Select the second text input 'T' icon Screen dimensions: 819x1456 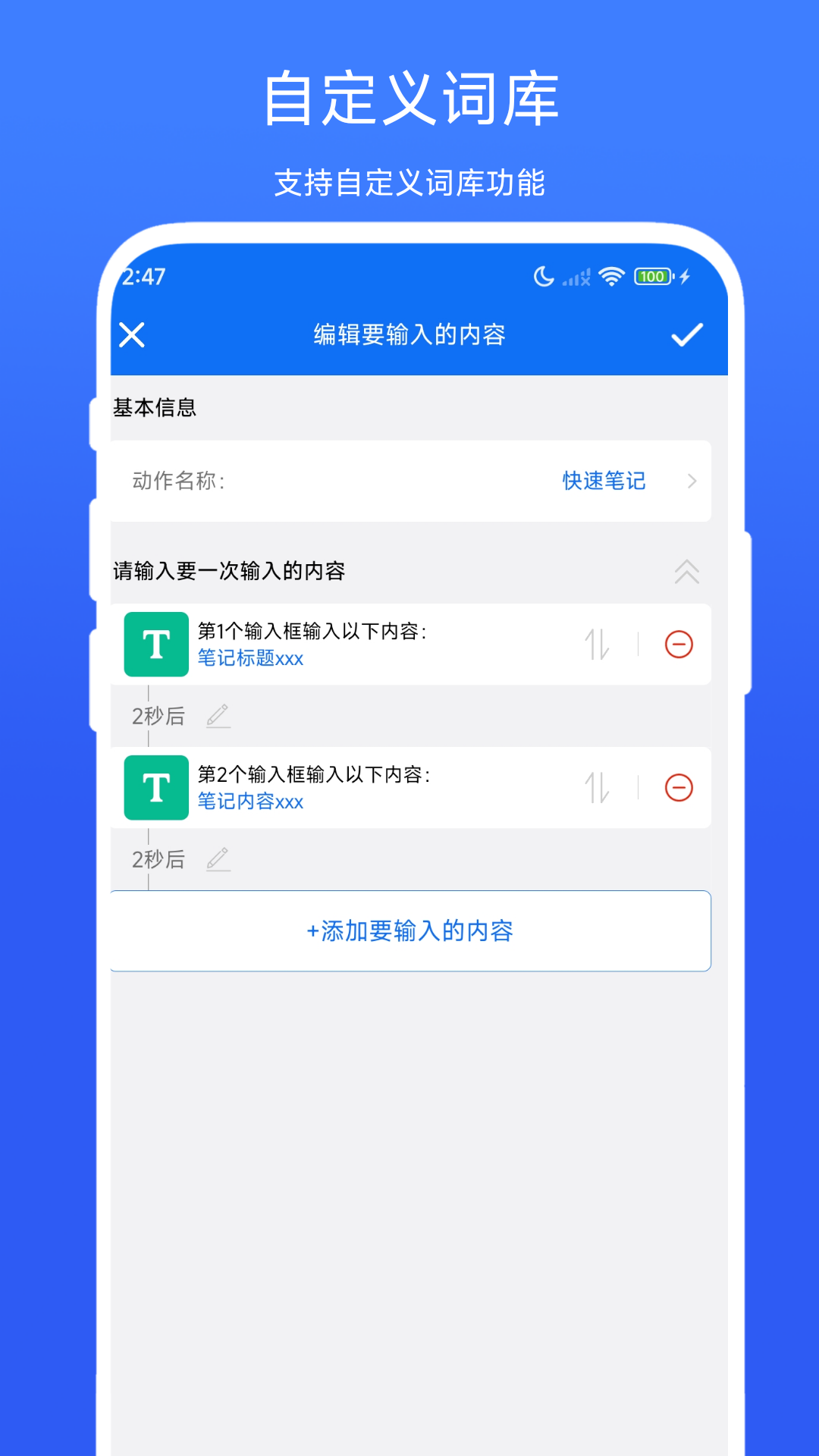tap(155, 788)
